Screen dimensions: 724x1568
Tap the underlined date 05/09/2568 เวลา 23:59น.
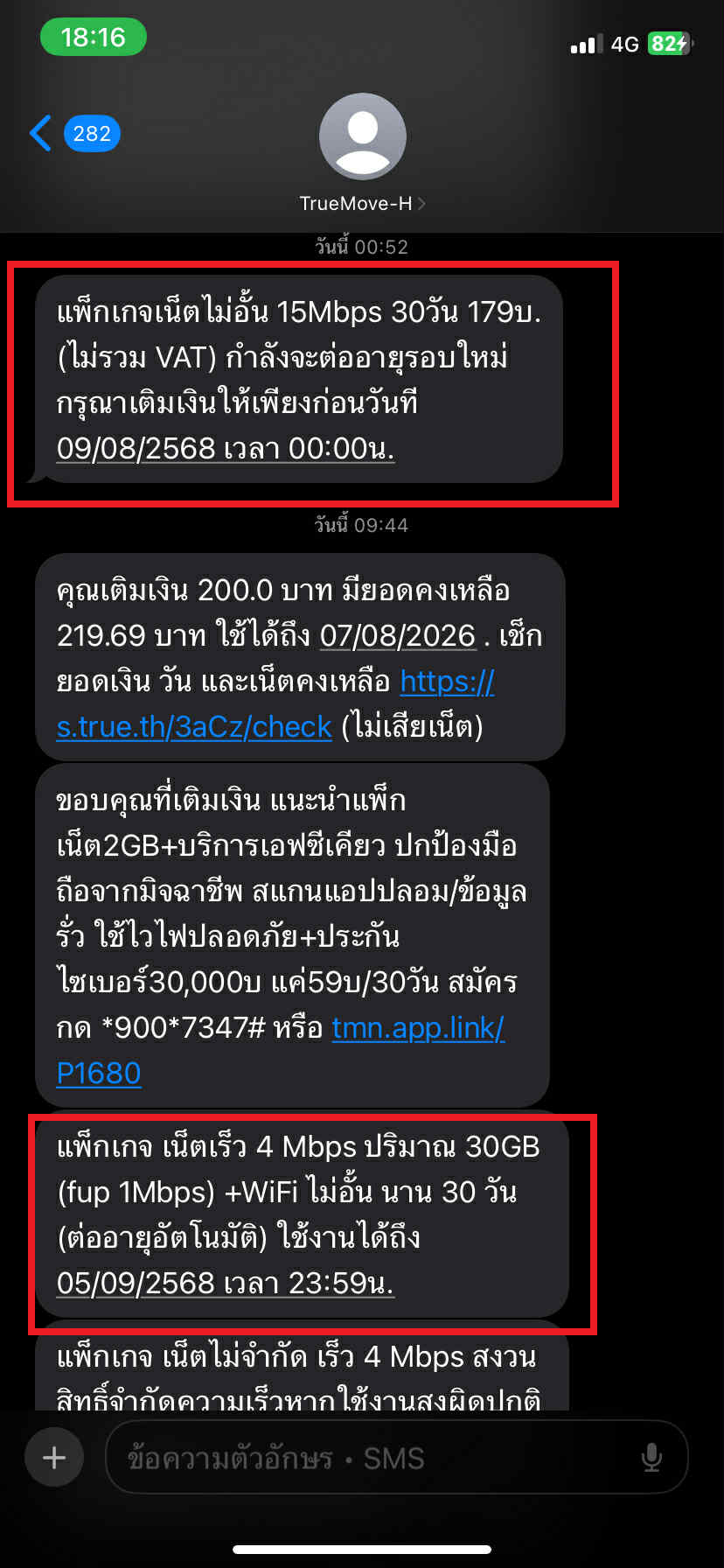(x=226, y=1283)
